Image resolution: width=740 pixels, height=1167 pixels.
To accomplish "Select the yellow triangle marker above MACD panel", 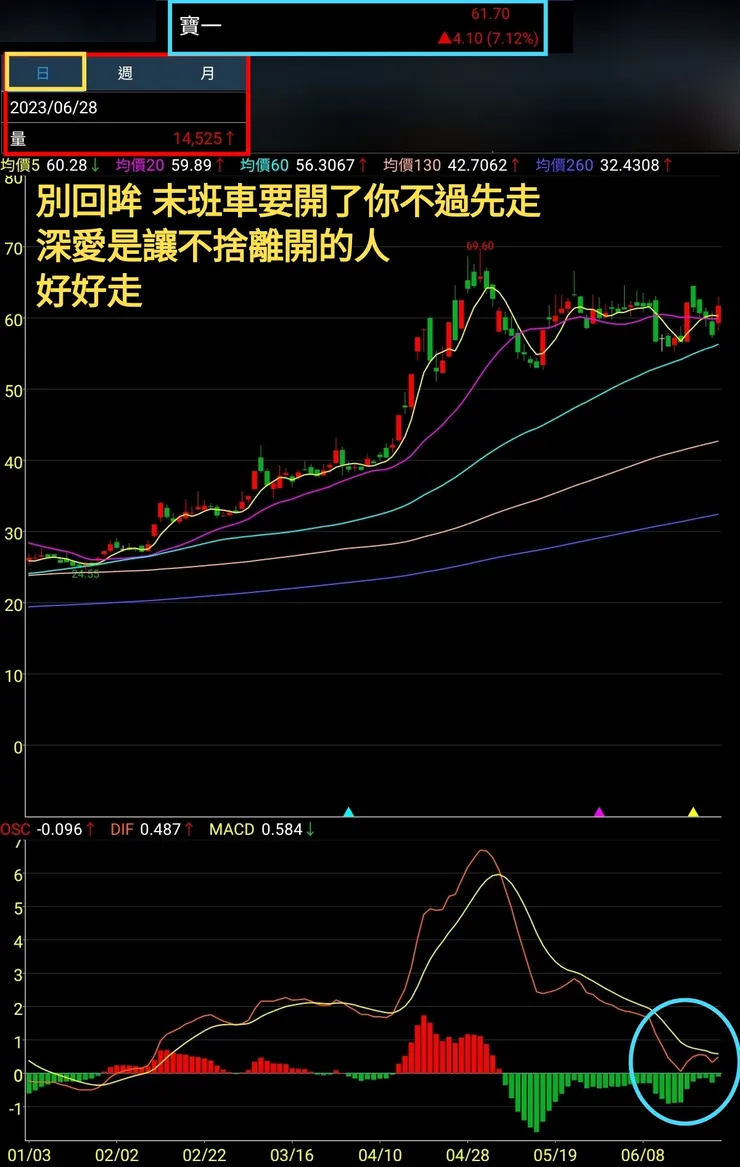I will (x=693, y=812).
